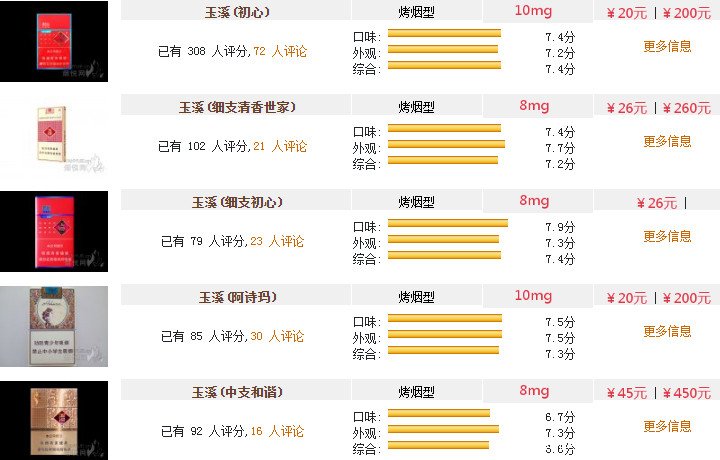Tap the 玉溪(细支初心) product image
This screenshot has width=720, height=460.
53,232
